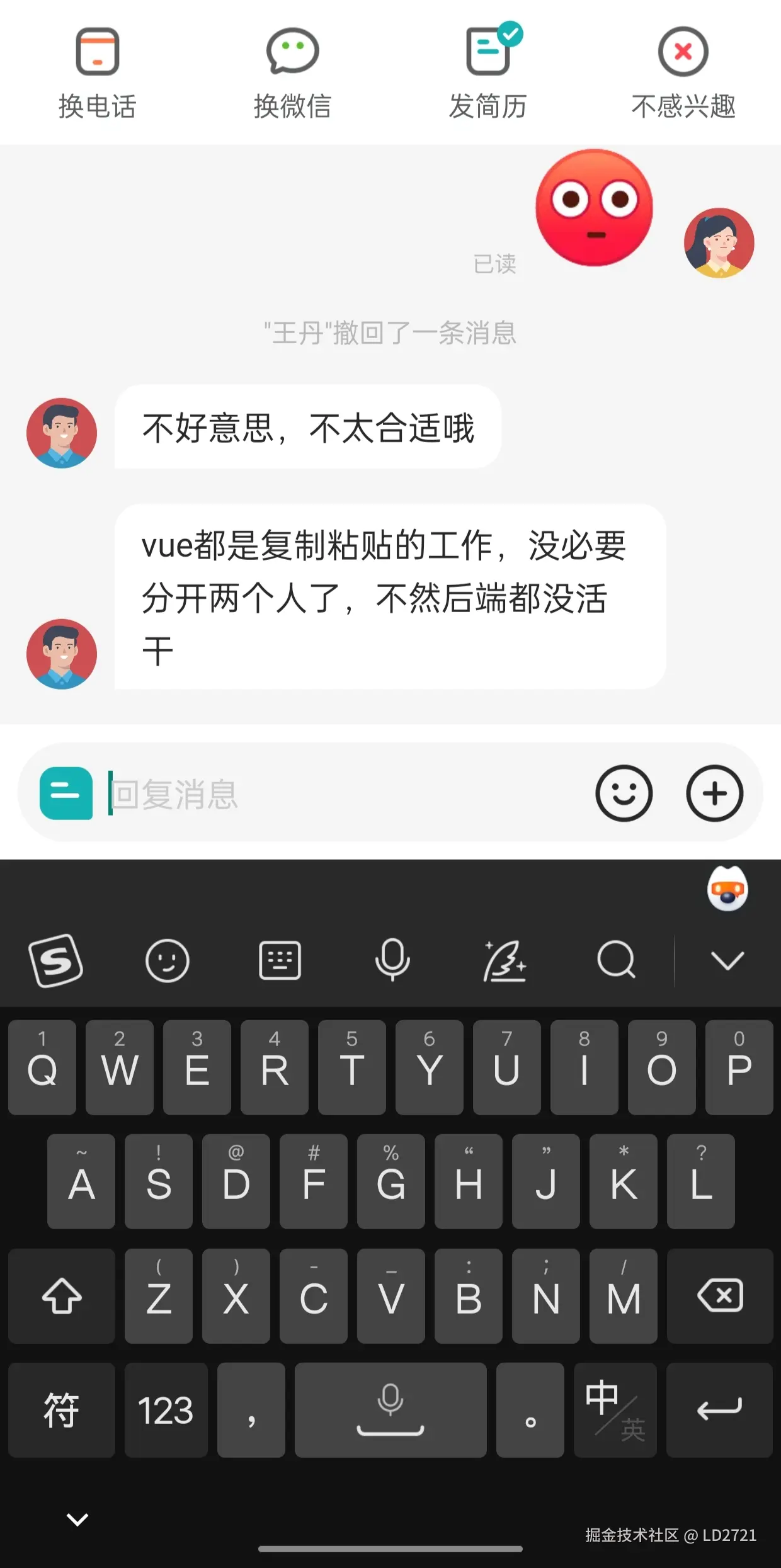
Task: Start voice input with the microphone icon
Action: (x=392, y=960)
